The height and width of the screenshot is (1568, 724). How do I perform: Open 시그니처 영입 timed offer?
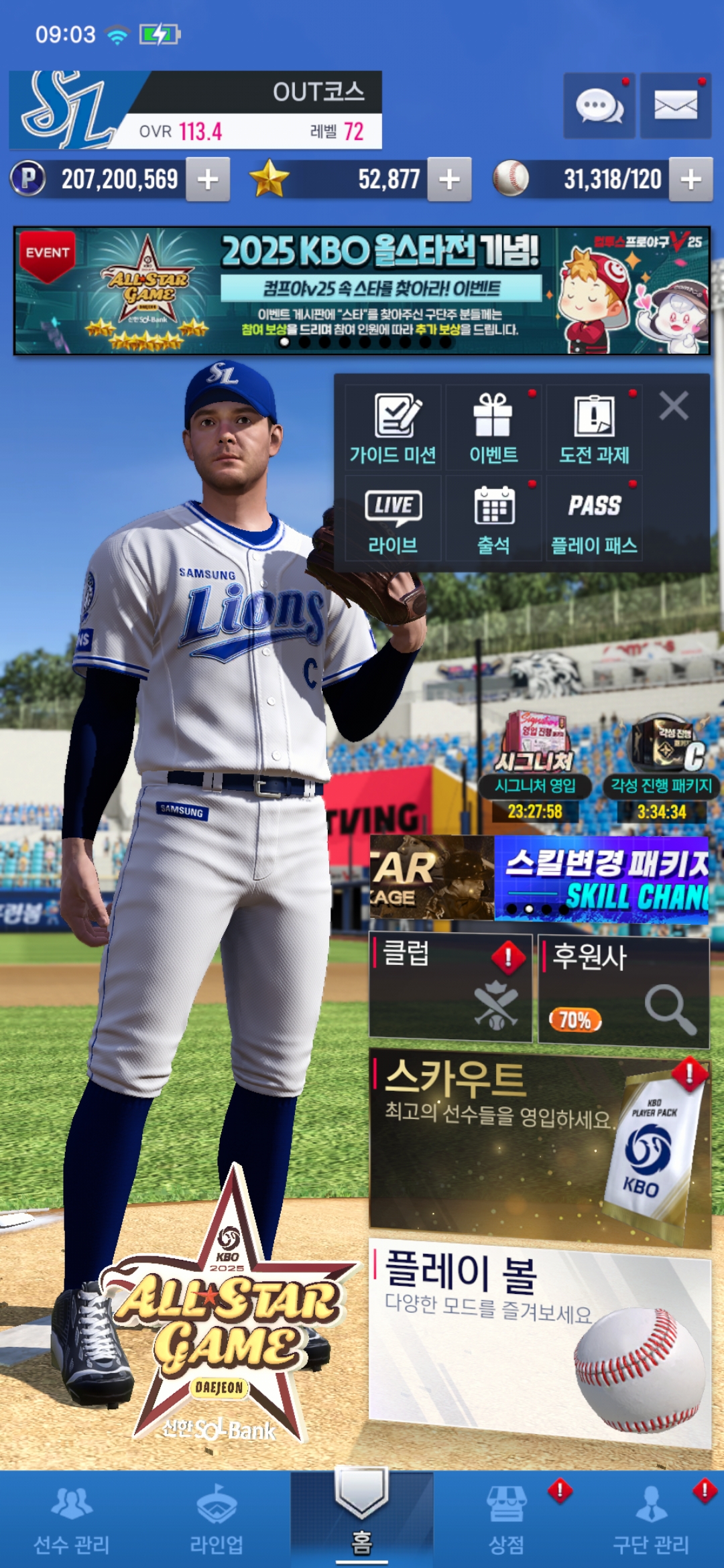[535, 768]
